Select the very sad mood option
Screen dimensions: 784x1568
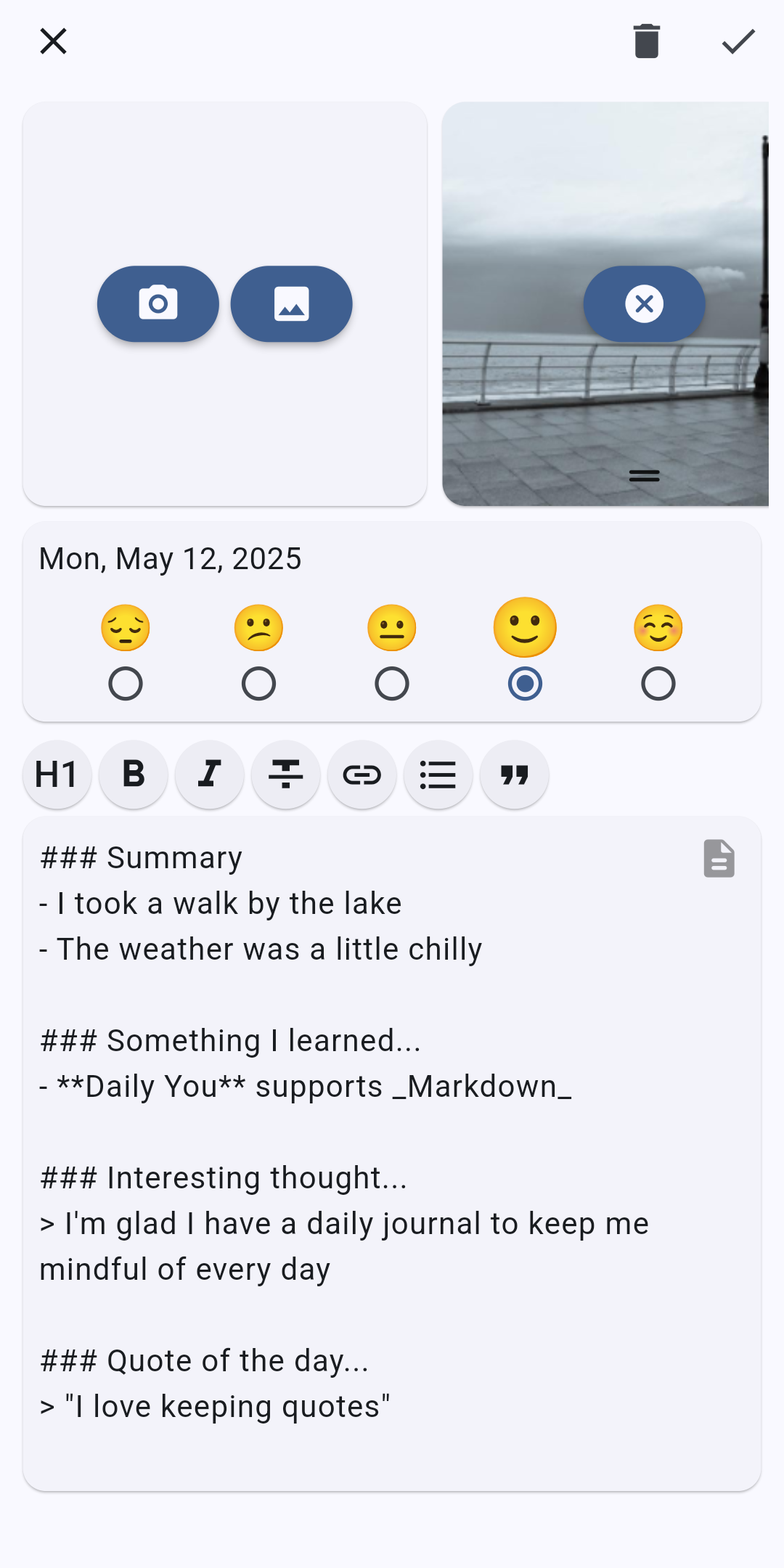pos(126,683)
